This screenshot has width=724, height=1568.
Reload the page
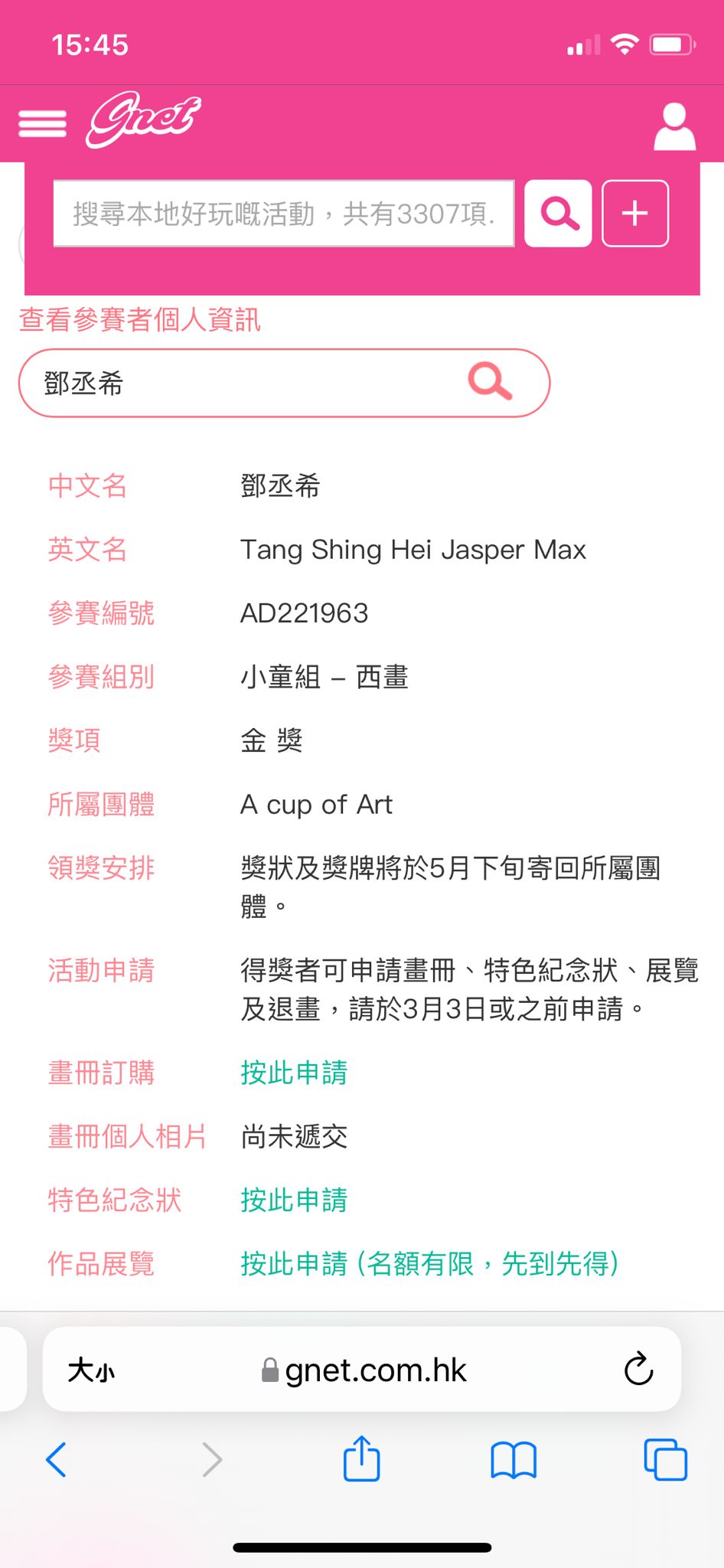(638, 1369)
